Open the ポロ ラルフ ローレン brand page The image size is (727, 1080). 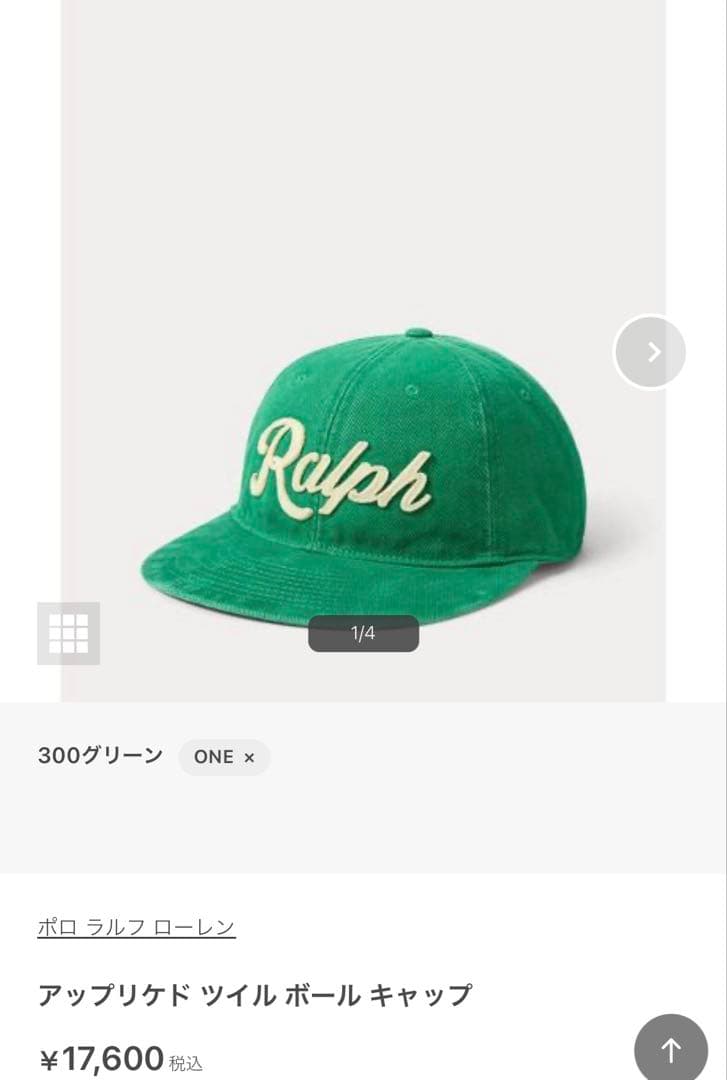[137, 928]
